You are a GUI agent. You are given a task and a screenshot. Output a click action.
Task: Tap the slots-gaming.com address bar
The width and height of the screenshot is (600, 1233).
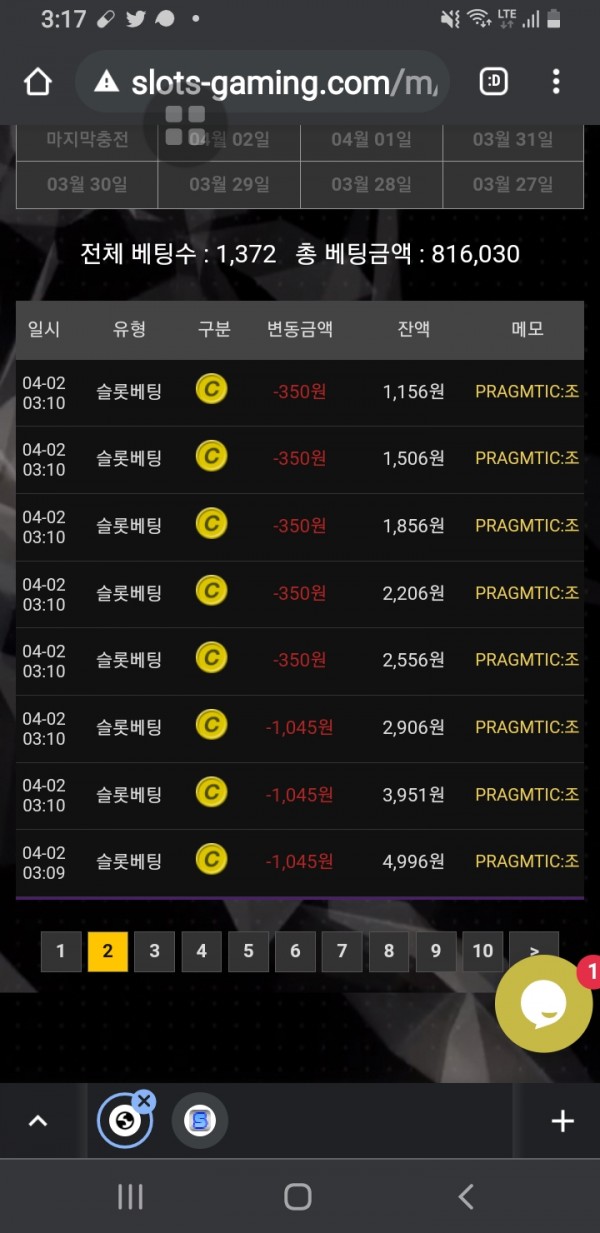270,82
